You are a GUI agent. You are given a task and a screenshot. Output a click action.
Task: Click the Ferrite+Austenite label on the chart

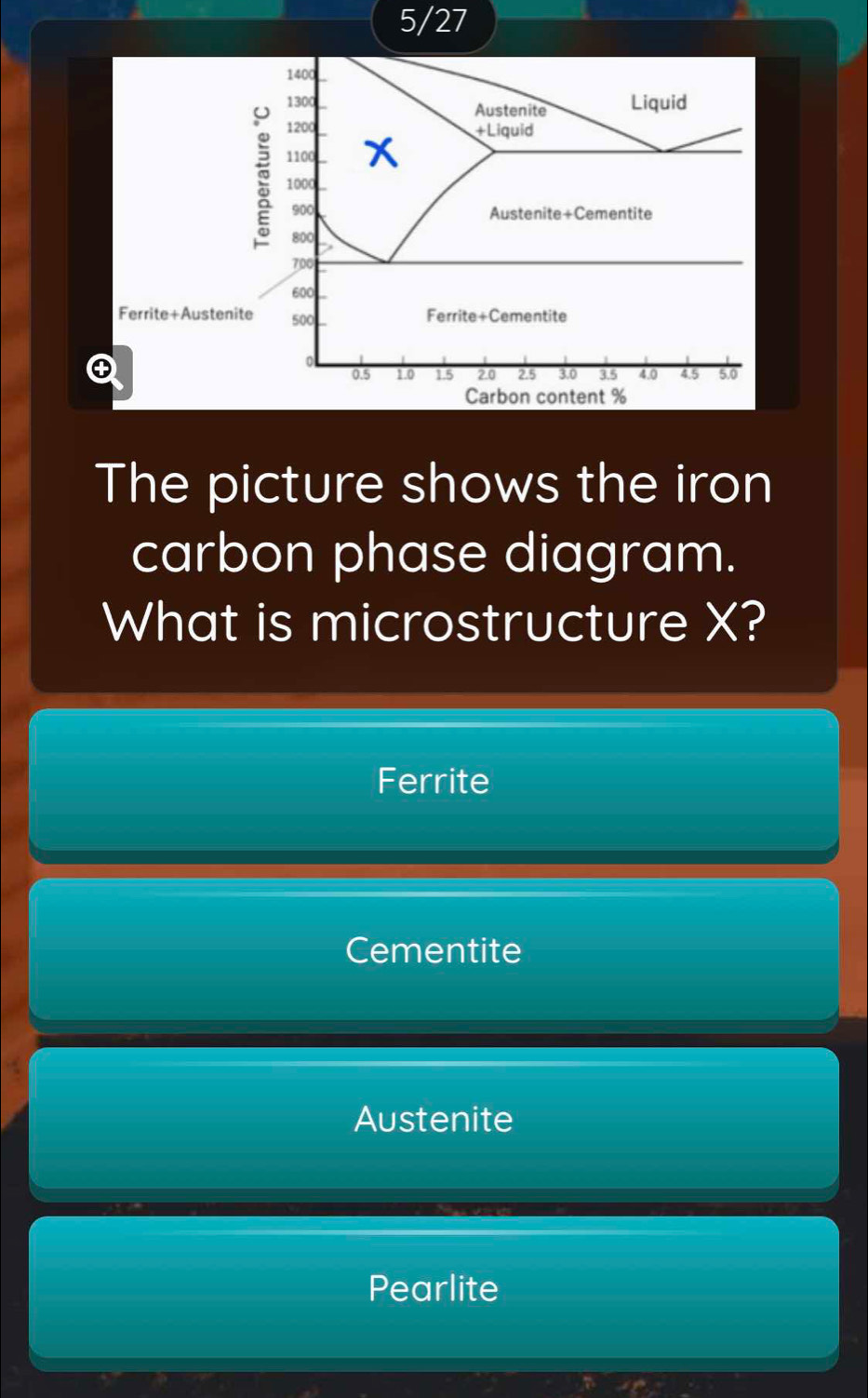[x=184, y=315]
